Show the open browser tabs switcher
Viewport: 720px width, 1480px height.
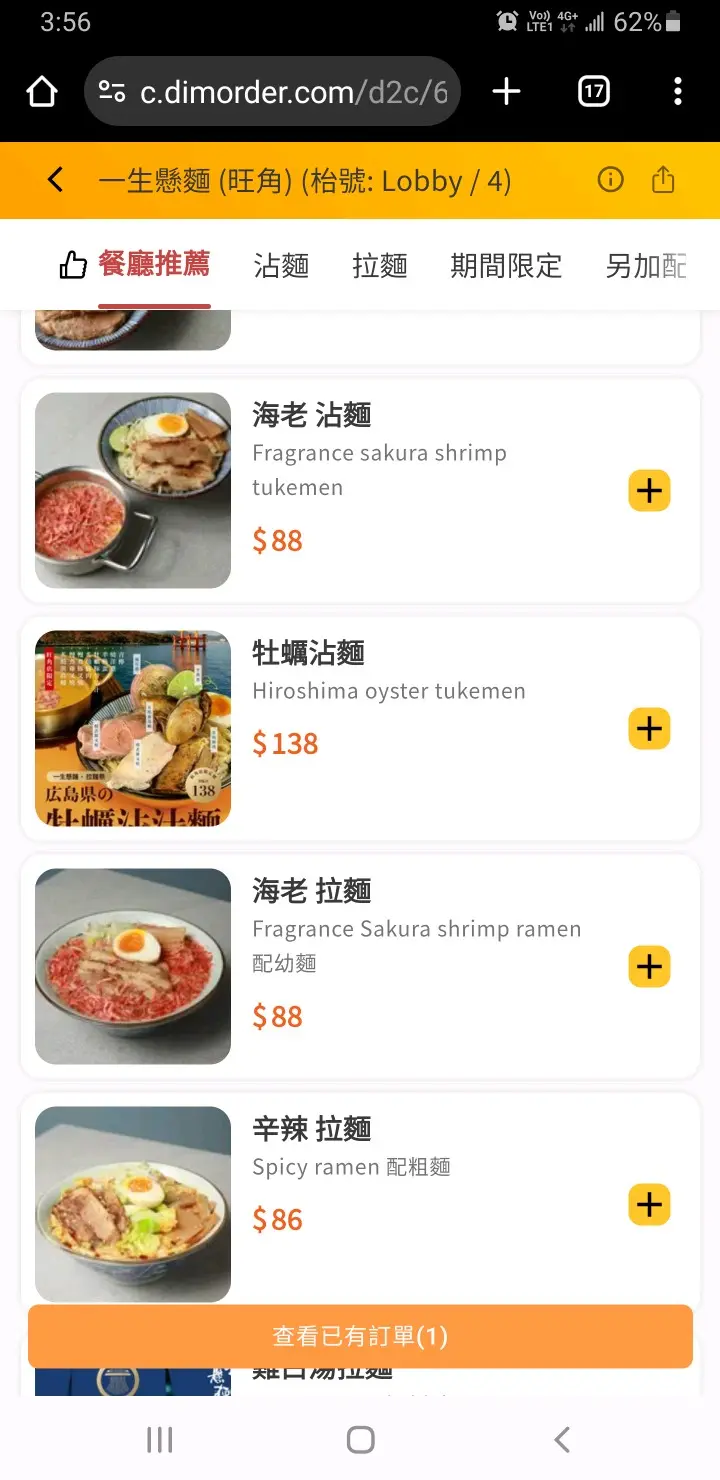(594, 93)
